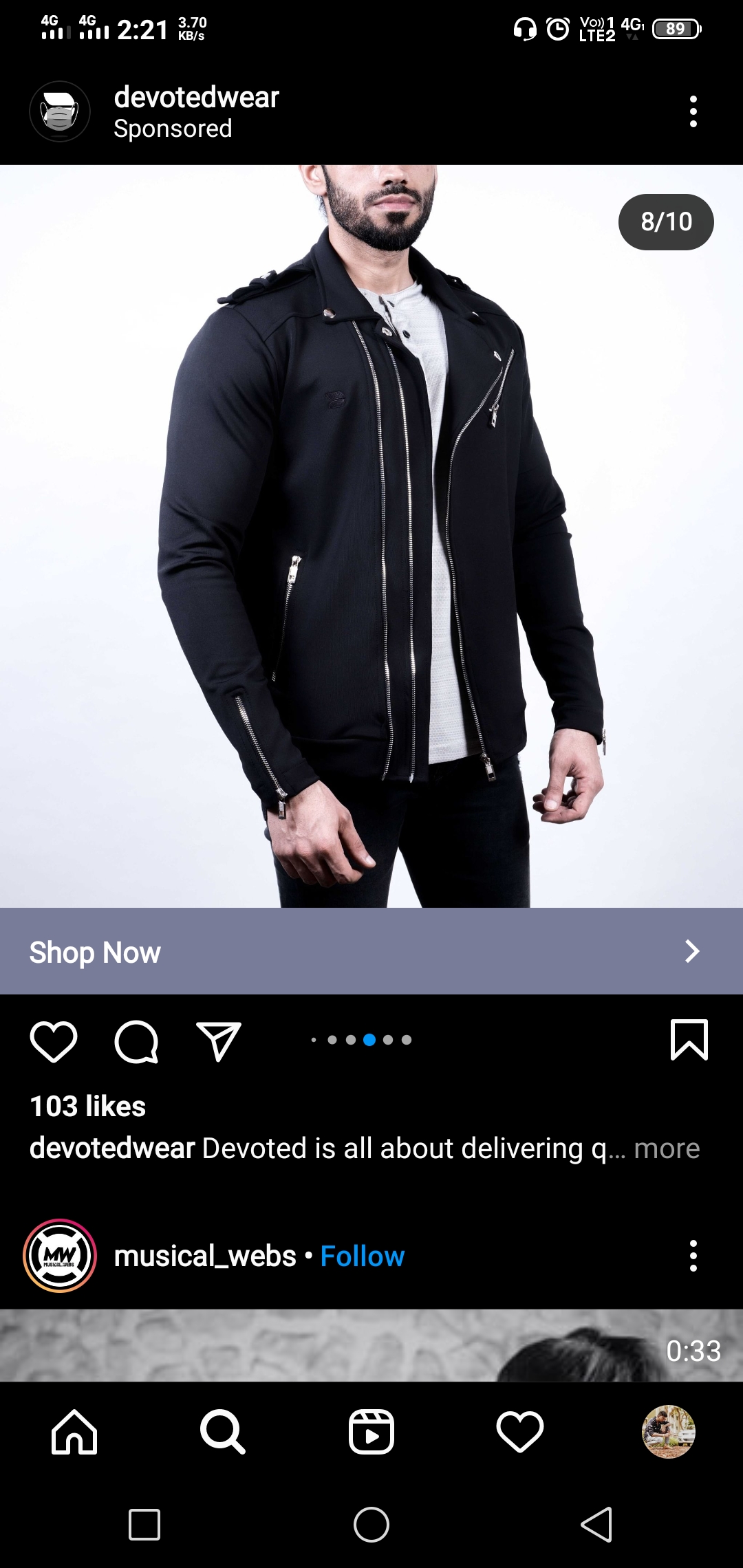Image resolution: width=743 pixels, height=1568 pixels.
Task: View the 103 likes list
Action: point(88,1107)
